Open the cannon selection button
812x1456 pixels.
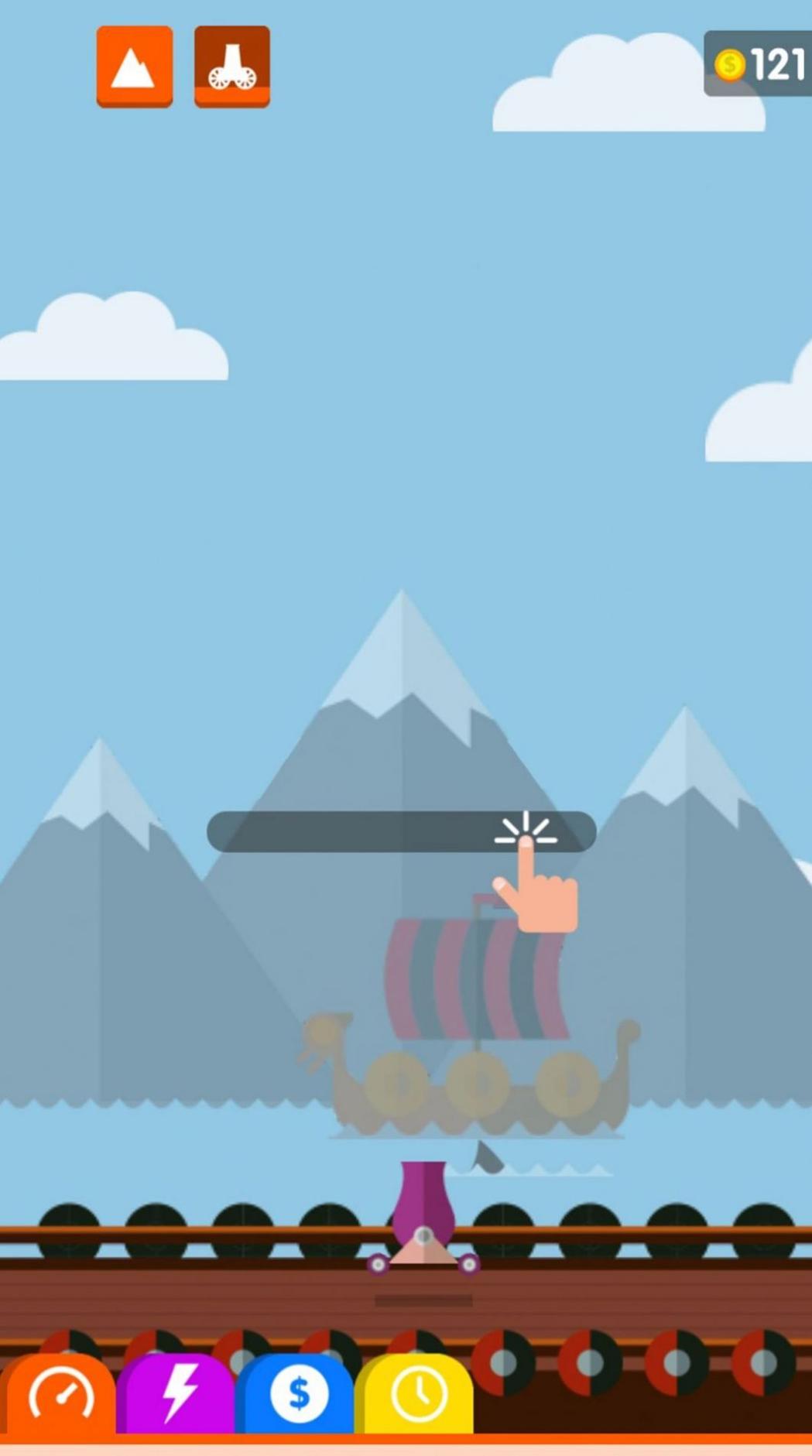(x=231, y=67)
